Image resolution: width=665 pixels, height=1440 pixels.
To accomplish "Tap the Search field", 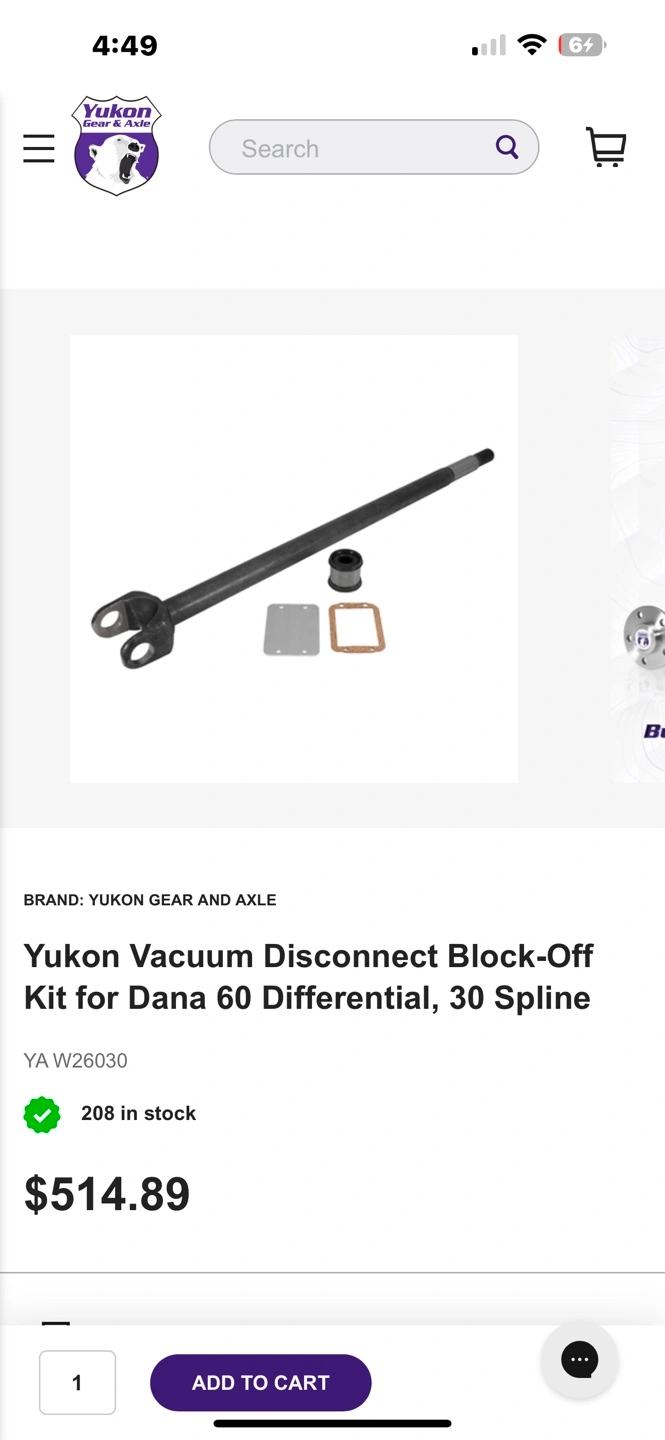I will [374, 148].
